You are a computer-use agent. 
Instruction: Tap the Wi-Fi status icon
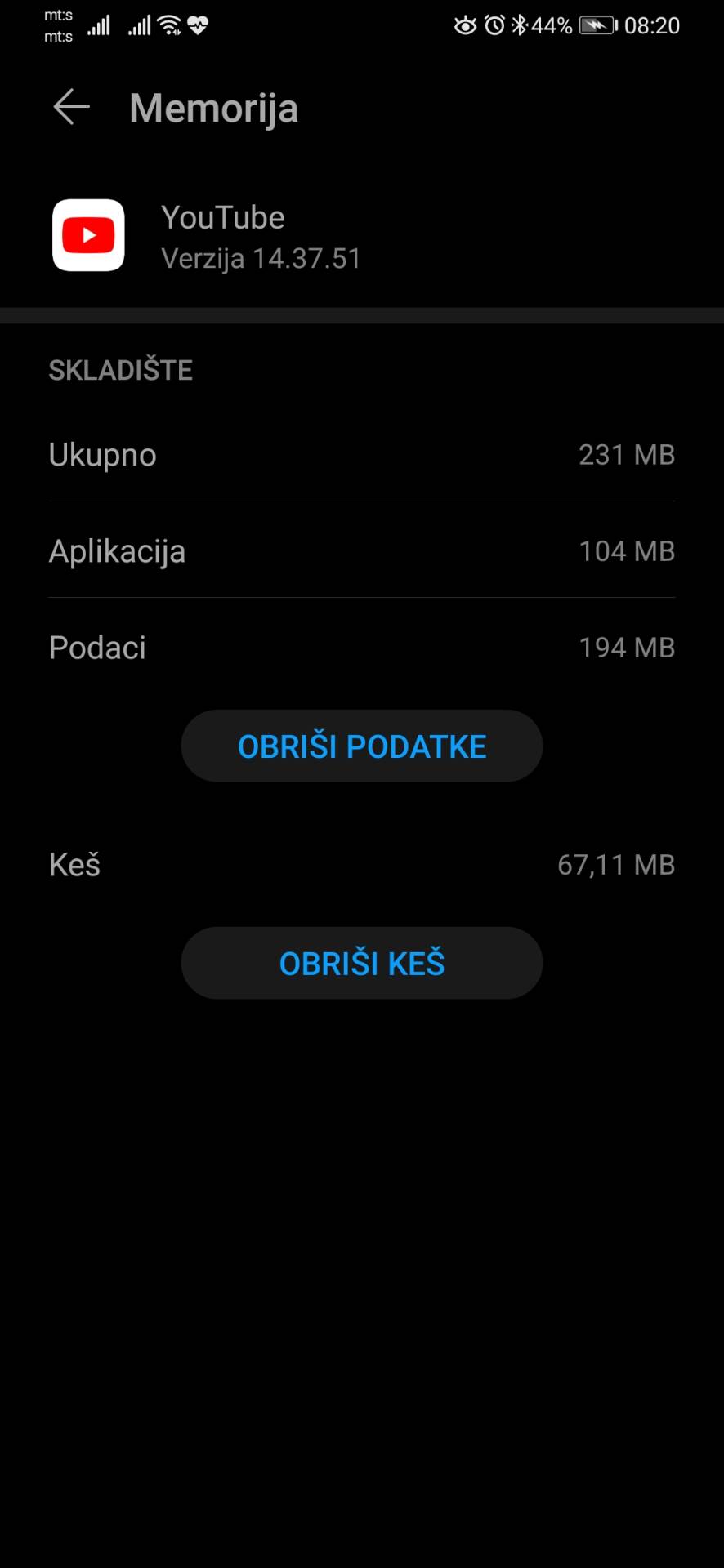coord(168,23)
